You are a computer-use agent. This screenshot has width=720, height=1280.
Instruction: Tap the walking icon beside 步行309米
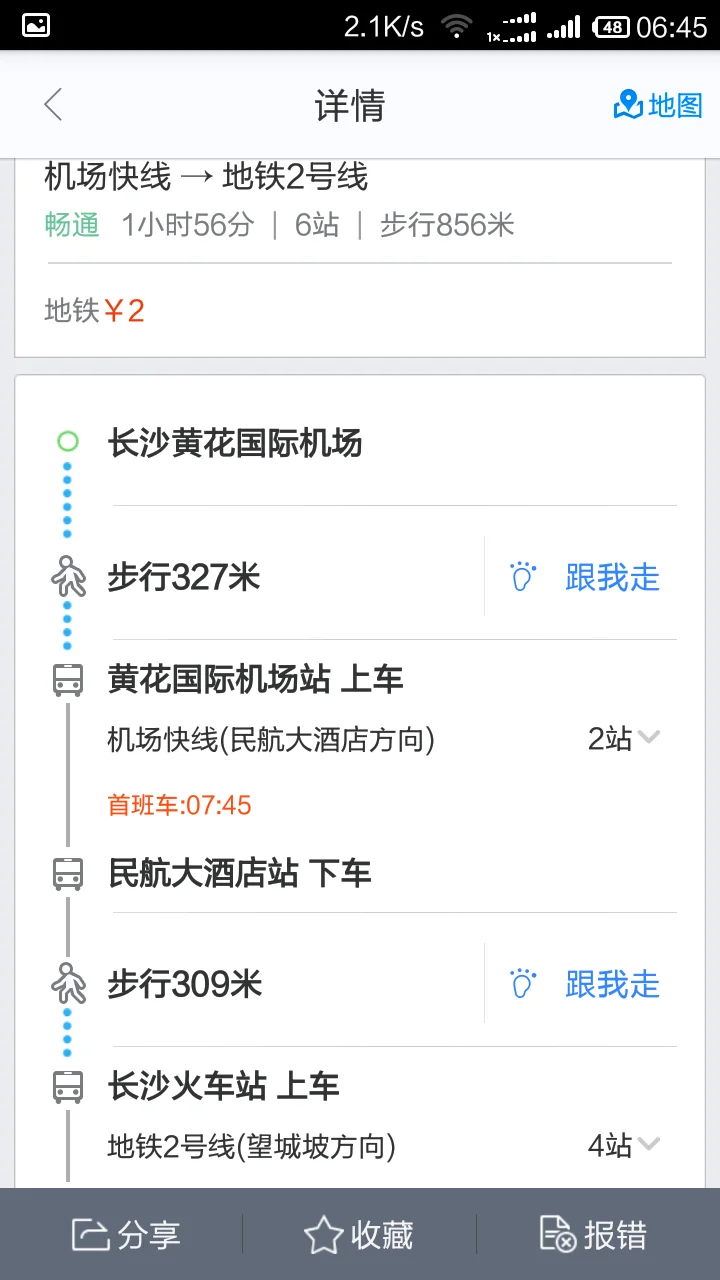pyautogui.click(x=67, y=984)
